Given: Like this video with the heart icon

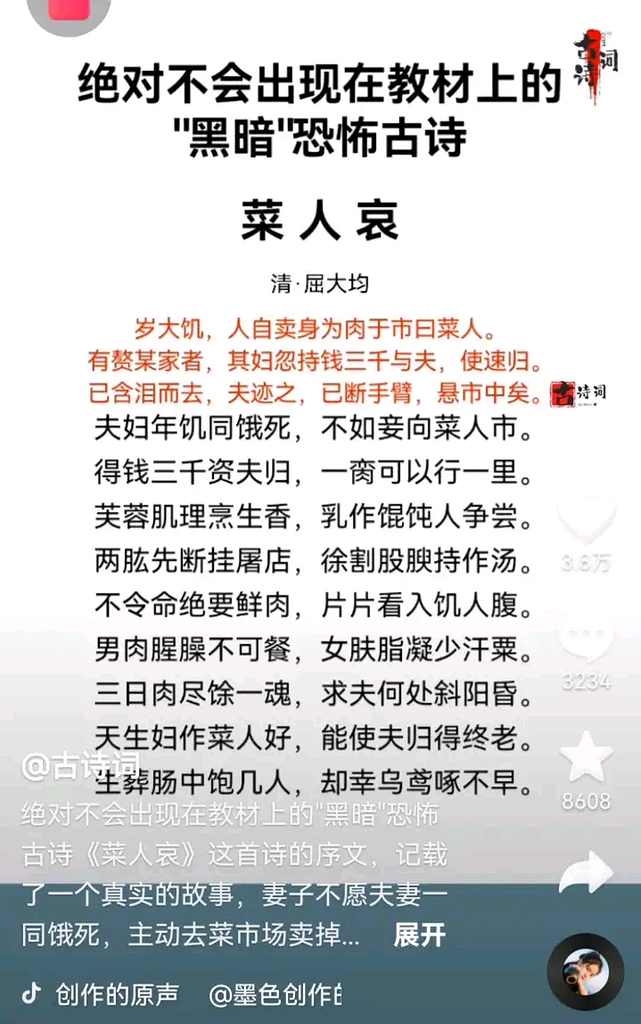Looking at the screenshot, I should pos(586,525).
